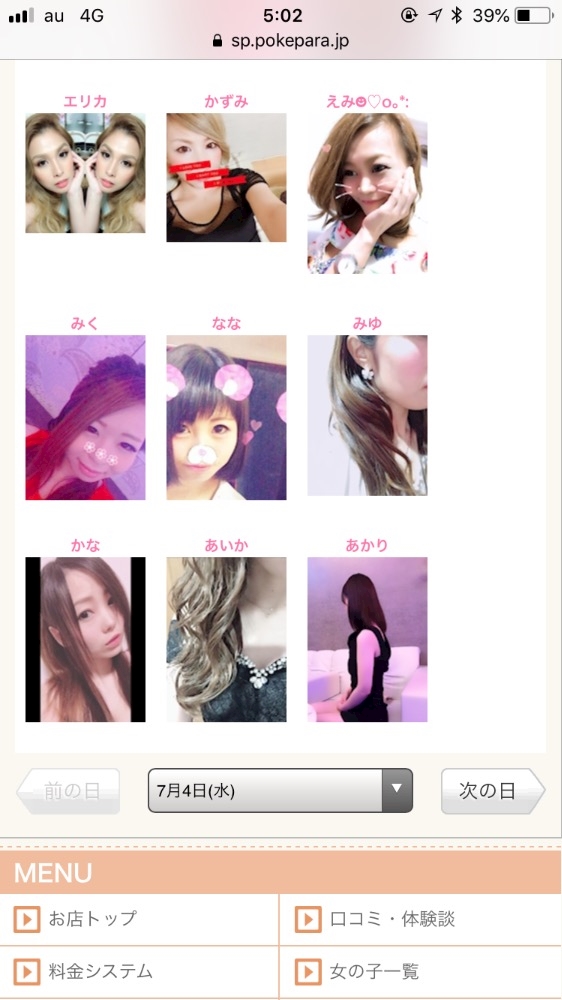Open あかり's profile photo tile

pyautogui.click(x=367, y=640)
